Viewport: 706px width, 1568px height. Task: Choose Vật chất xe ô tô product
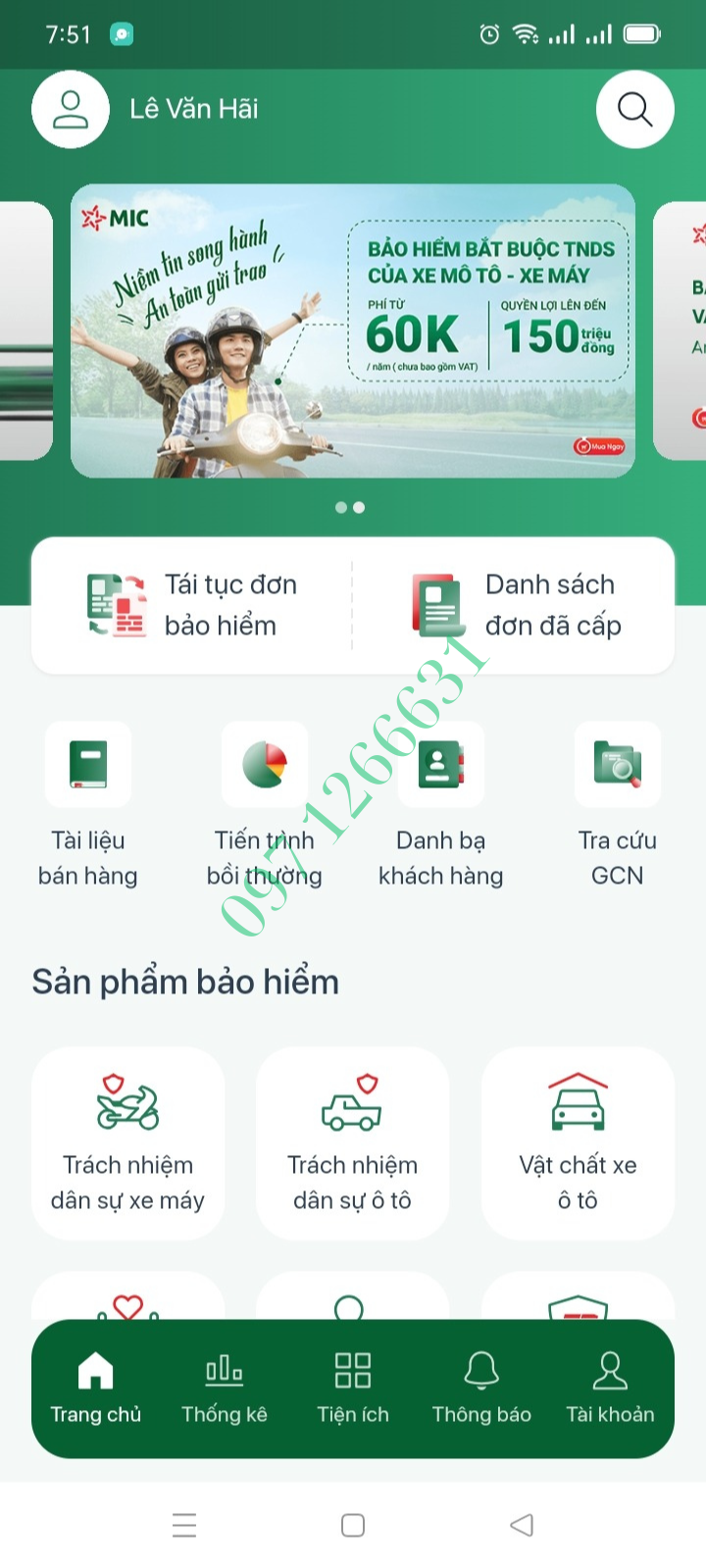tap(578, 1142)
